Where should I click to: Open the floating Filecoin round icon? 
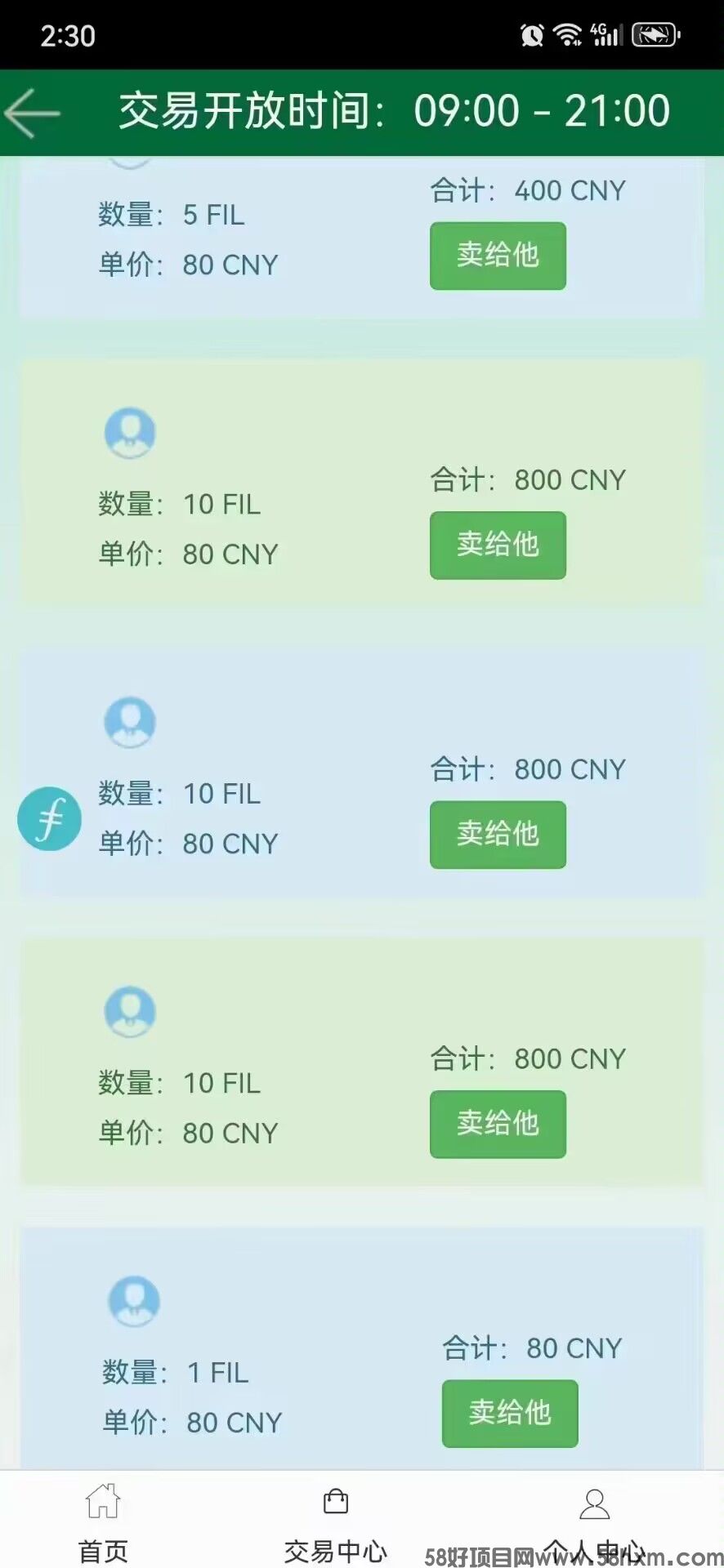click(x=49, y=818)
